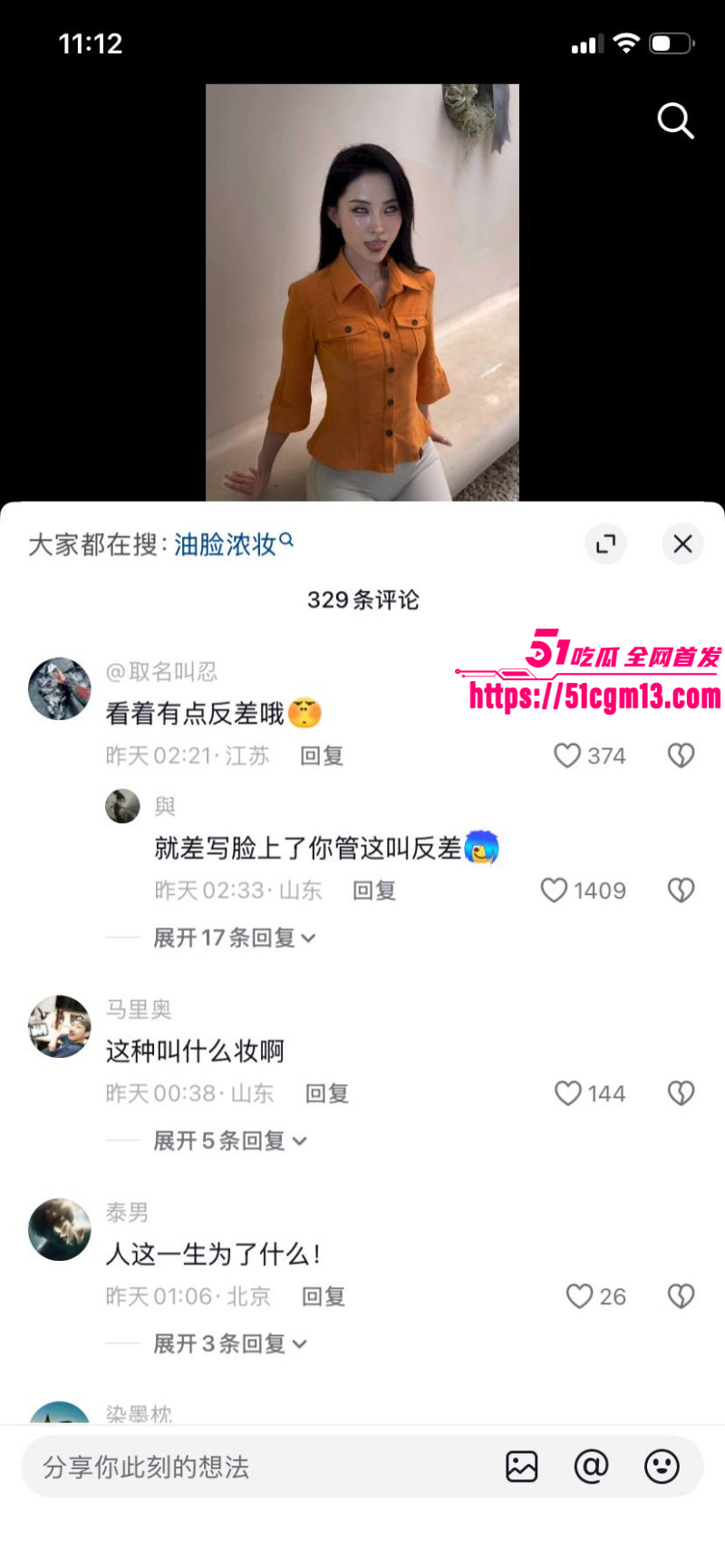Open the search magnifier icon
The height and width of the screenshot is (1568, 725).
[675, 121]
